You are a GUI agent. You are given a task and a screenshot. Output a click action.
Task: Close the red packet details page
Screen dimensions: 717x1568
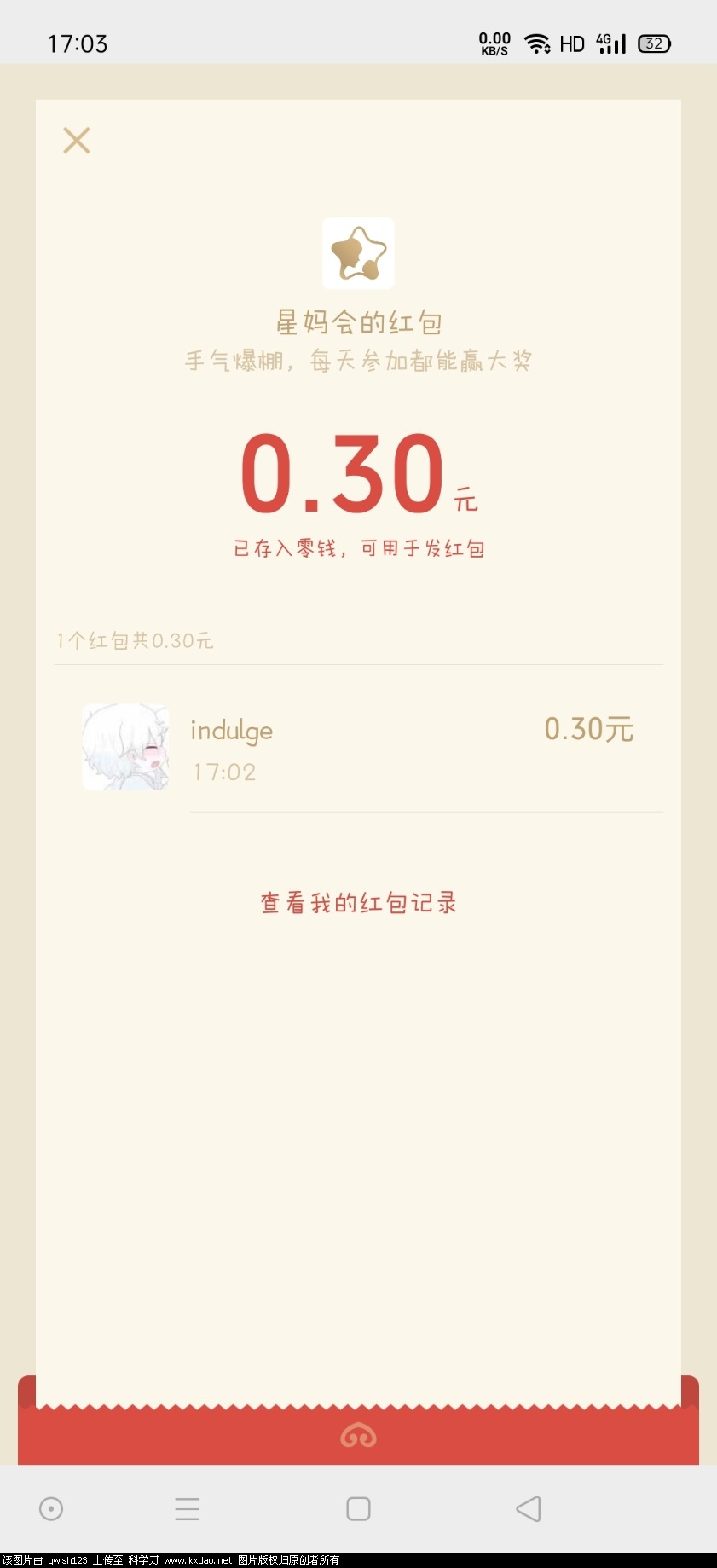click(77, 141)
